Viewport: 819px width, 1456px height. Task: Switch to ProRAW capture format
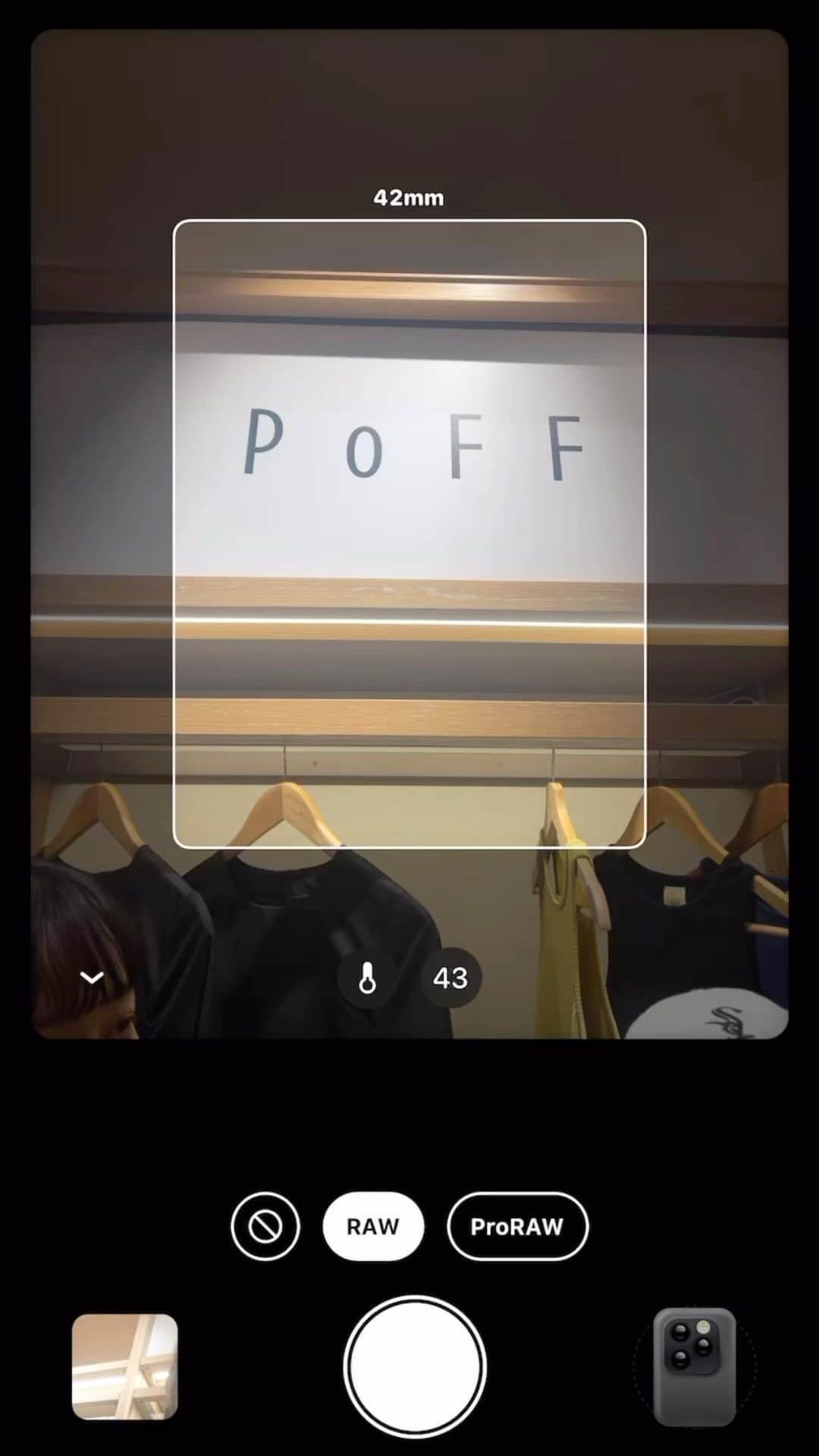click(517, 1226)
